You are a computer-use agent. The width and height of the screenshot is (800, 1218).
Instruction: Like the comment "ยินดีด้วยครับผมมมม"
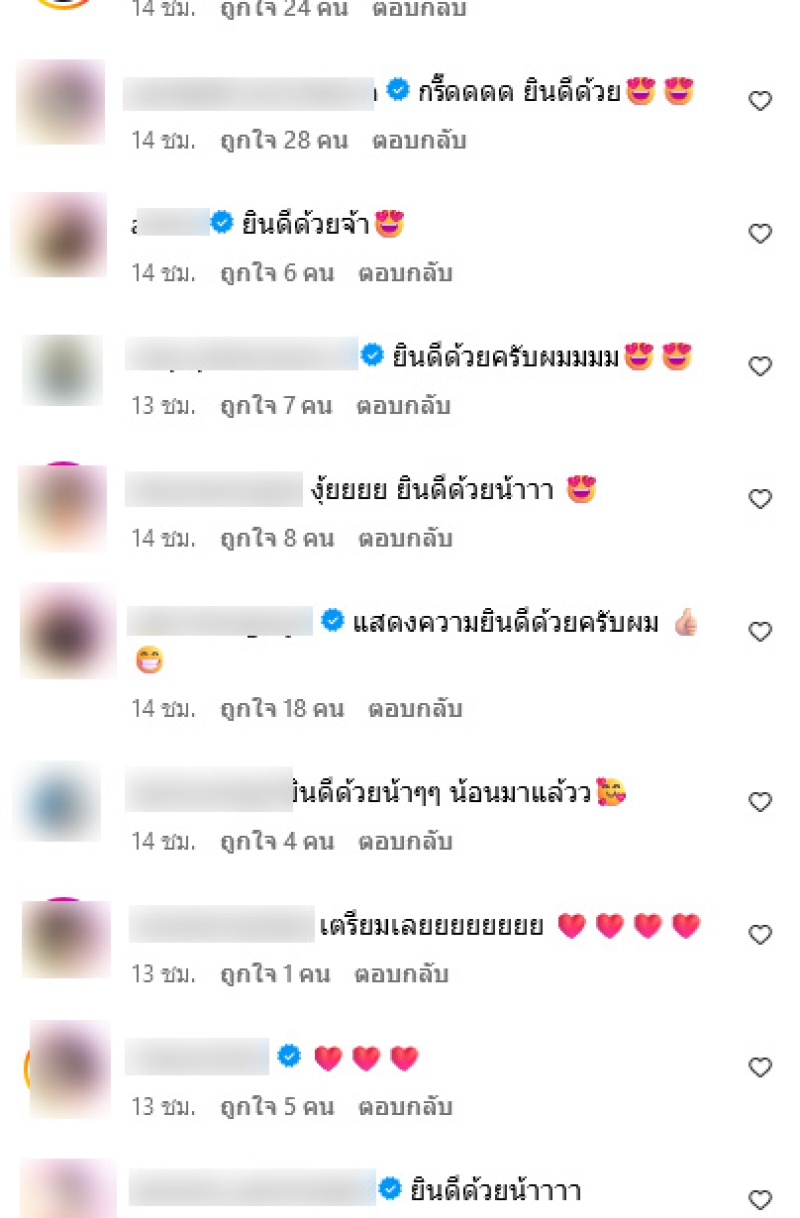(x=760, y=367)
